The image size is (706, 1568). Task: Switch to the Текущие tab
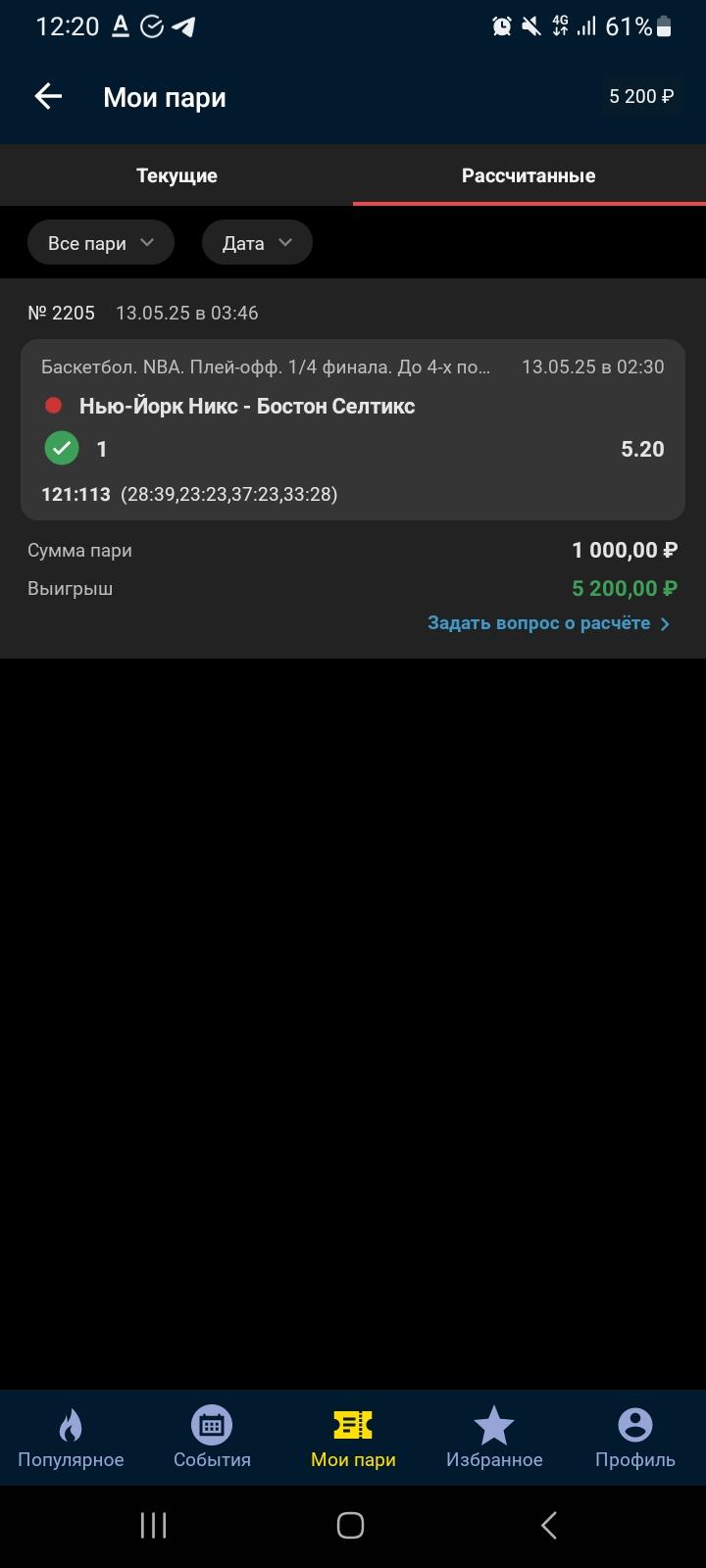click(176, 175)
